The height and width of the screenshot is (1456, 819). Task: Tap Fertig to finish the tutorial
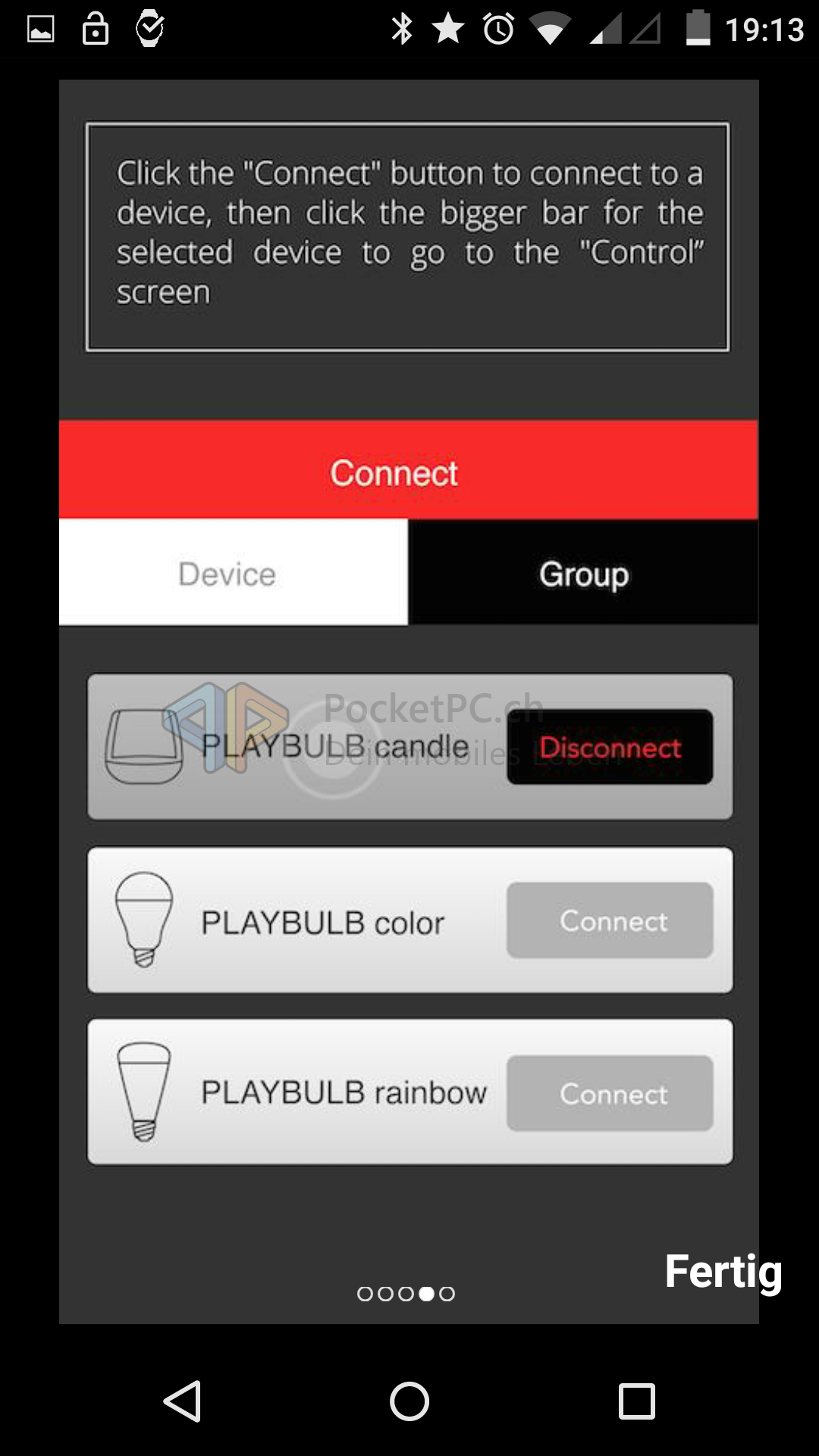[723, 1272]
